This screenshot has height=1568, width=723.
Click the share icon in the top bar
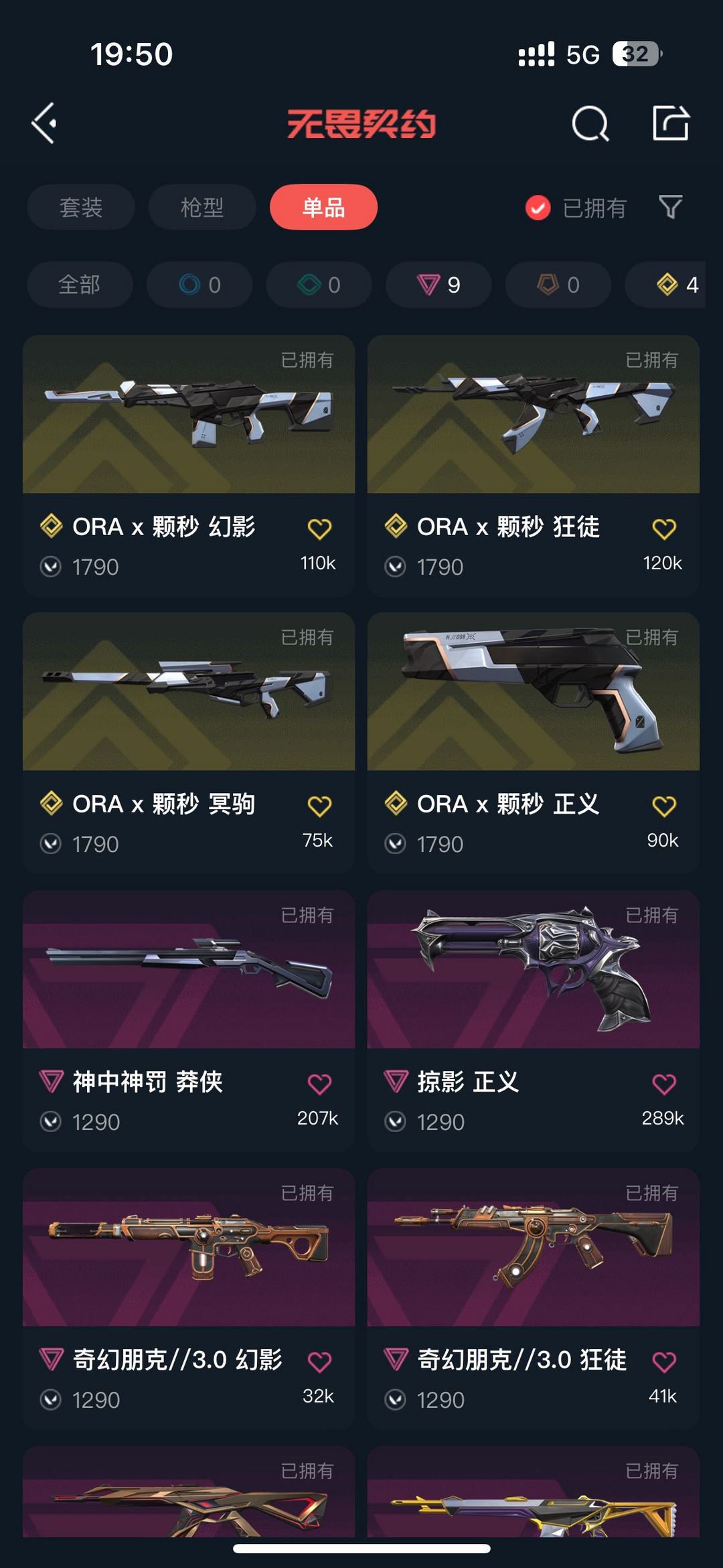[671, 123]
